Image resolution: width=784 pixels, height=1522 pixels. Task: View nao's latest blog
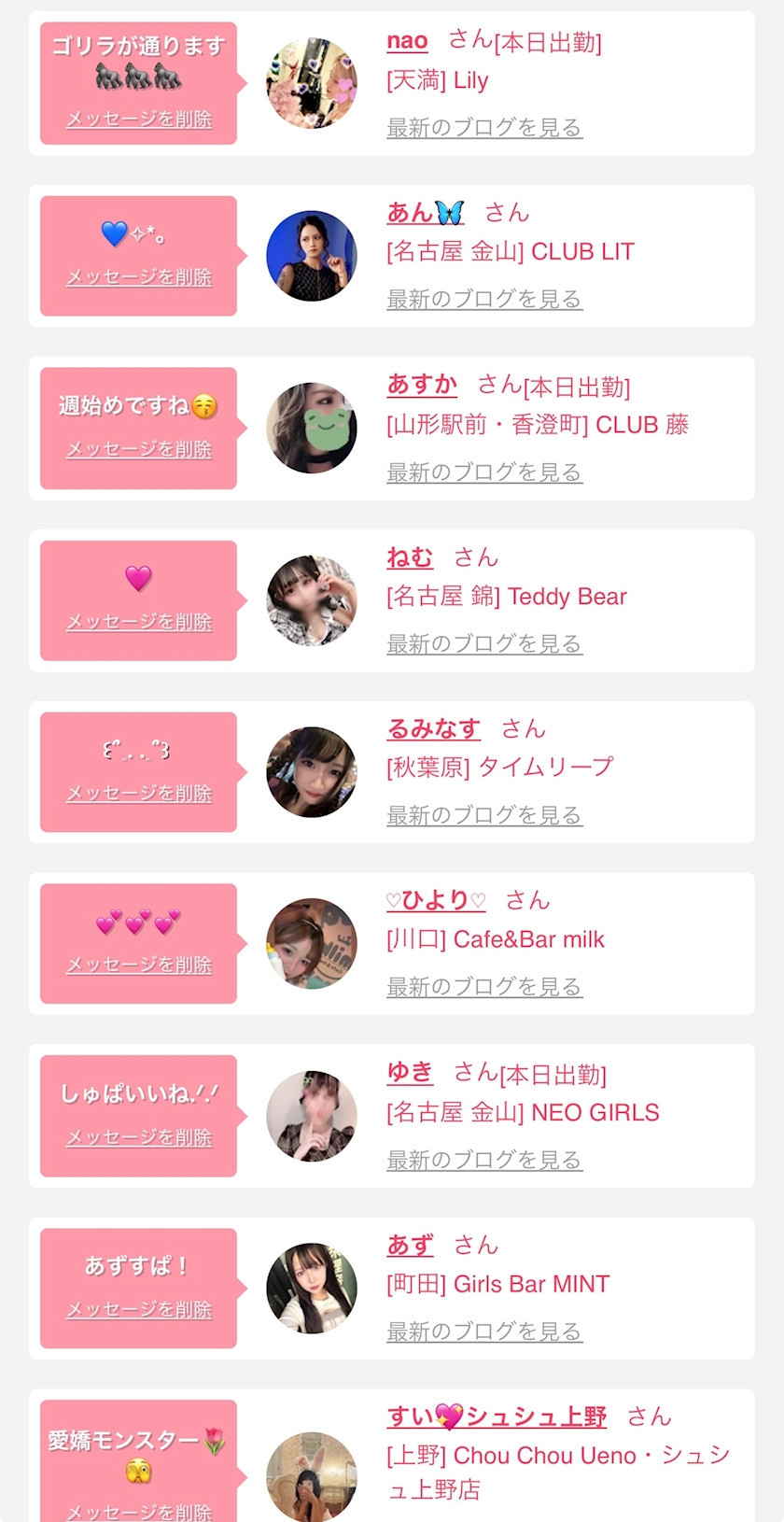click(x=484, y=127)
